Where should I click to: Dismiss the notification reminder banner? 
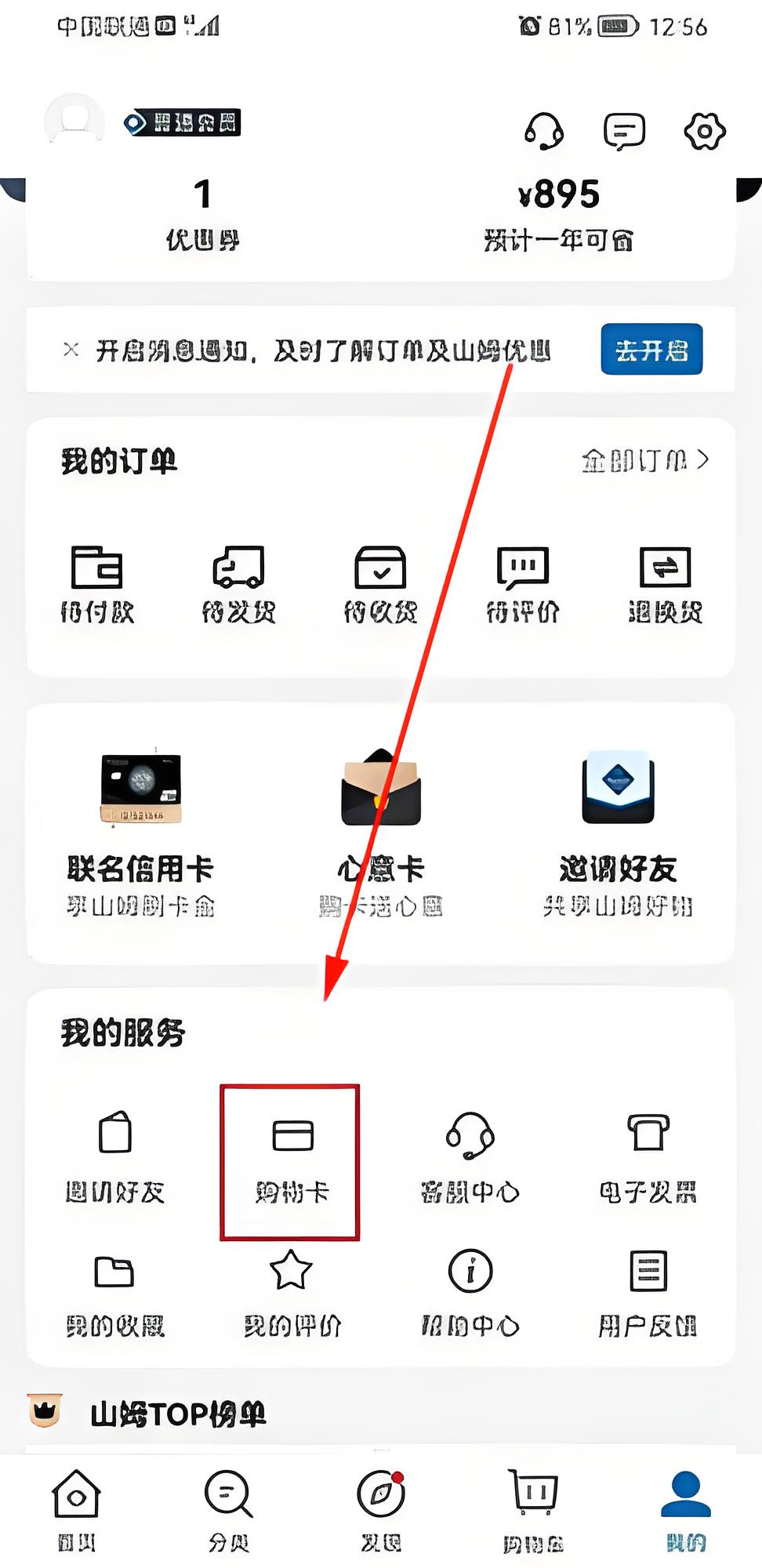click(71, 350)
